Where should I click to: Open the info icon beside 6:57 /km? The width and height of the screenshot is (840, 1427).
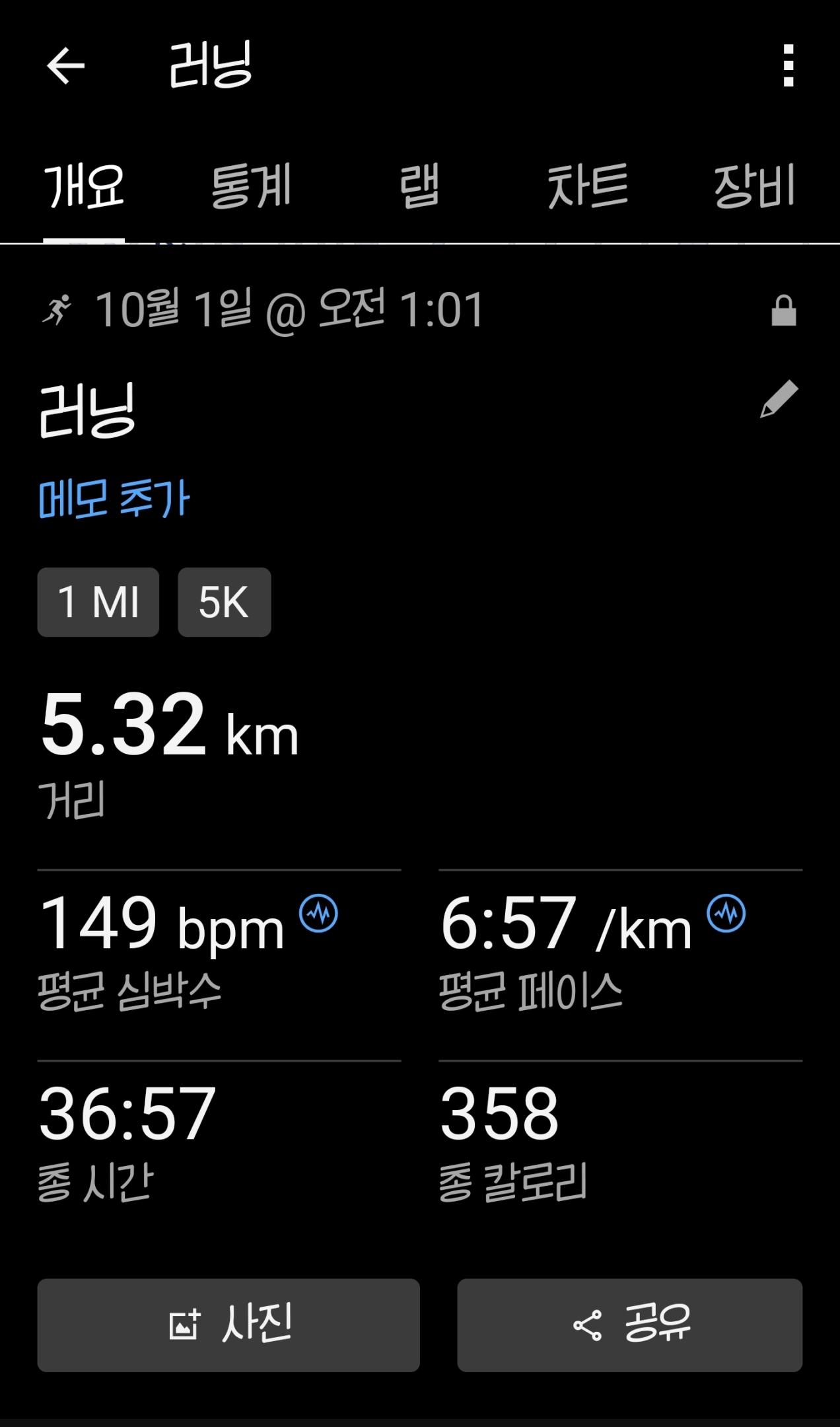click(x=726, y=914)
